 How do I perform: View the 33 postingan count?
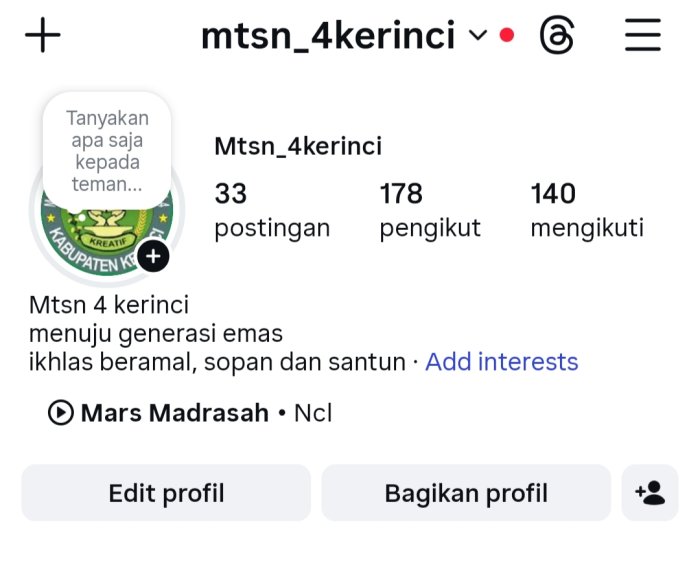pyautogui.click(x=271, y=210)
